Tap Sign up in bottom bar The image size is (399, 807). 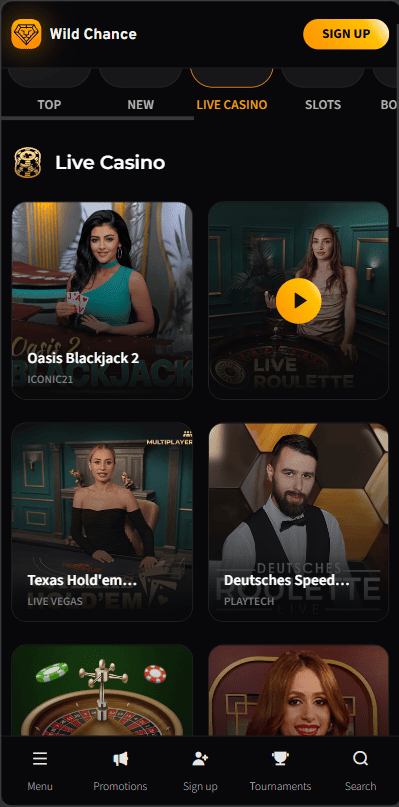click(200, 771)
